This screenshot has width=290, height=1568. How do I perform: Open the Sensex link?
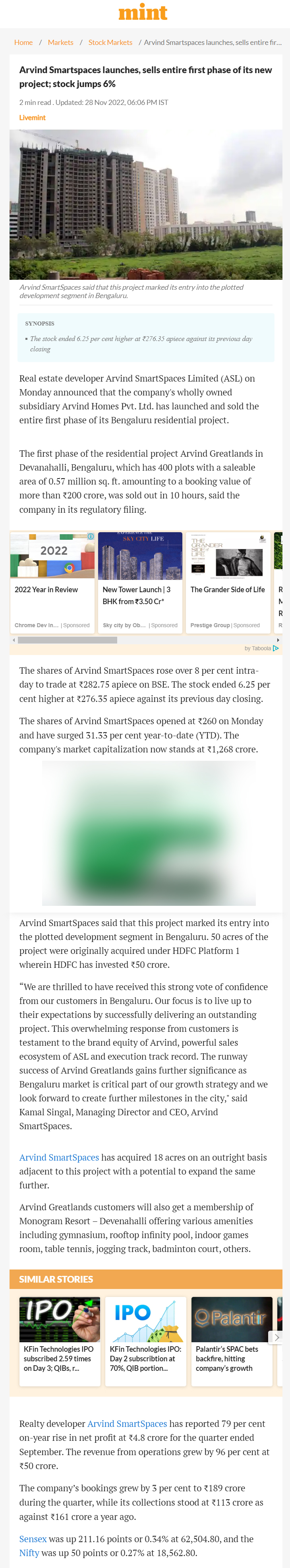[x=33, y=1539]
